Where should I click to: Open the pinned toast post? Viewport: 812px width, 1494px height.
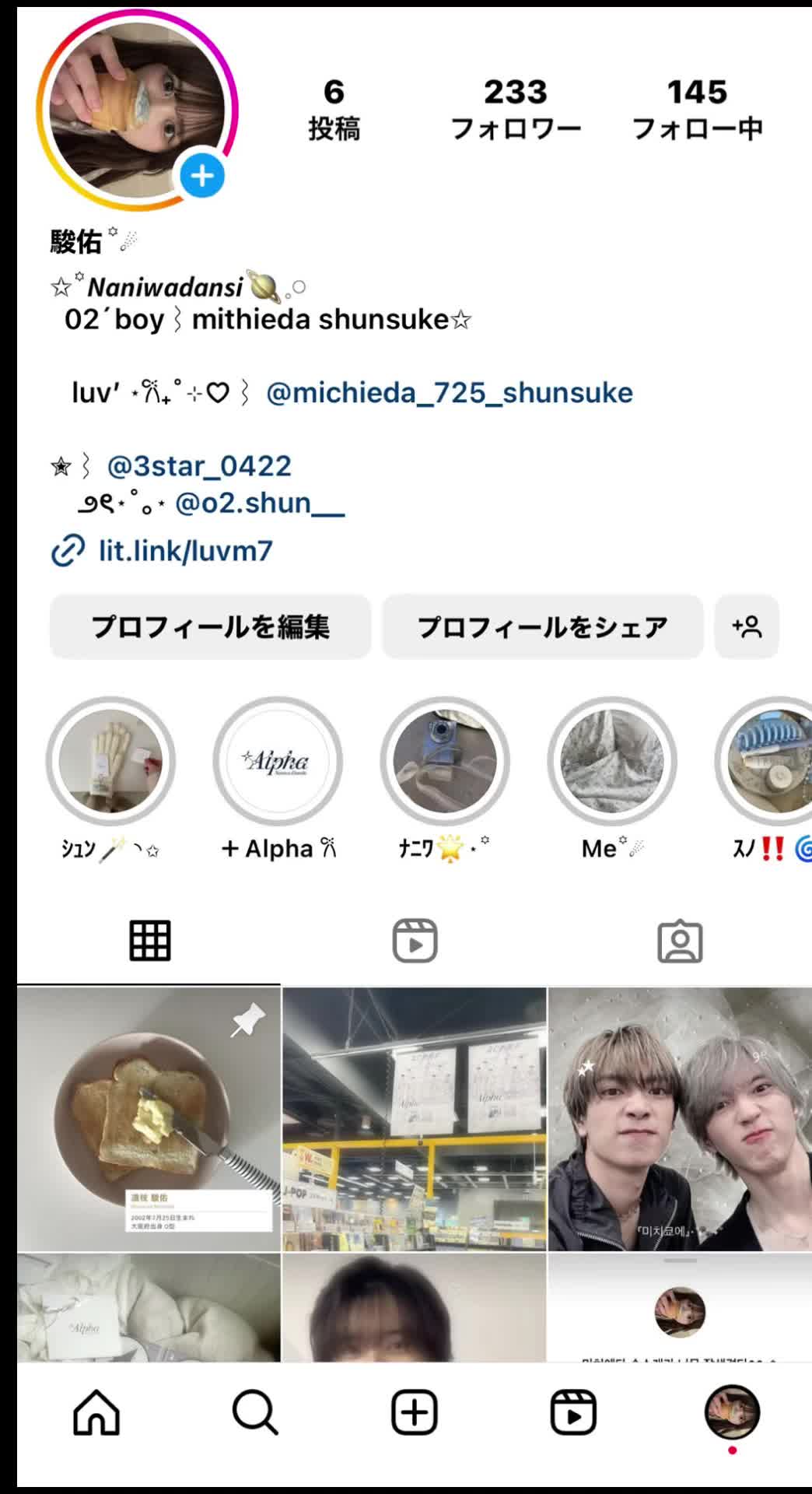pyautogui.click(x=149, y=1119)
